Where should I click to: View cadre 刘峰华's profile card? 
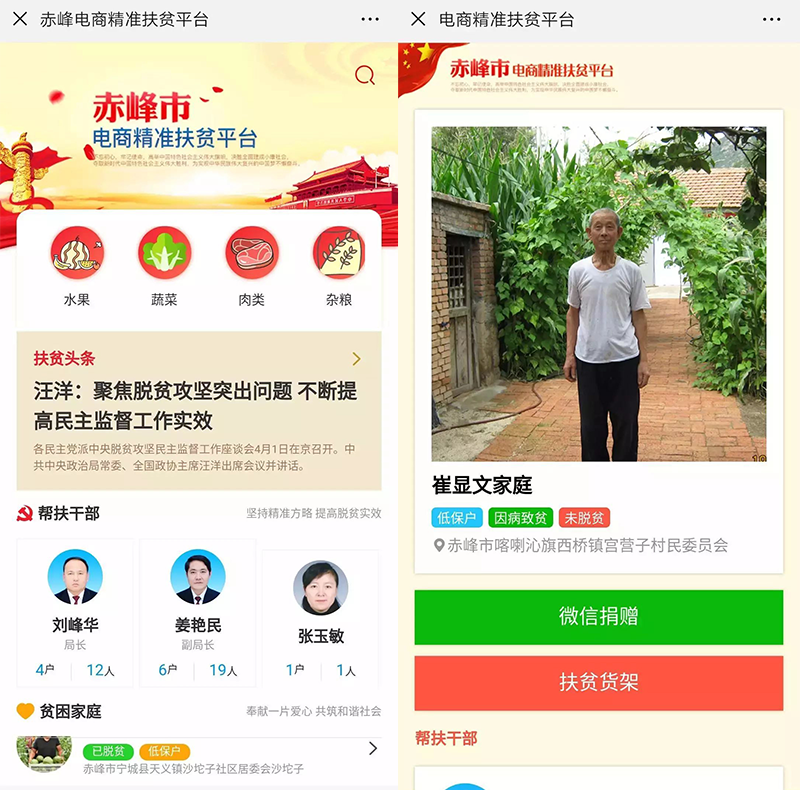pyautogui.click(x=75, y=612)
